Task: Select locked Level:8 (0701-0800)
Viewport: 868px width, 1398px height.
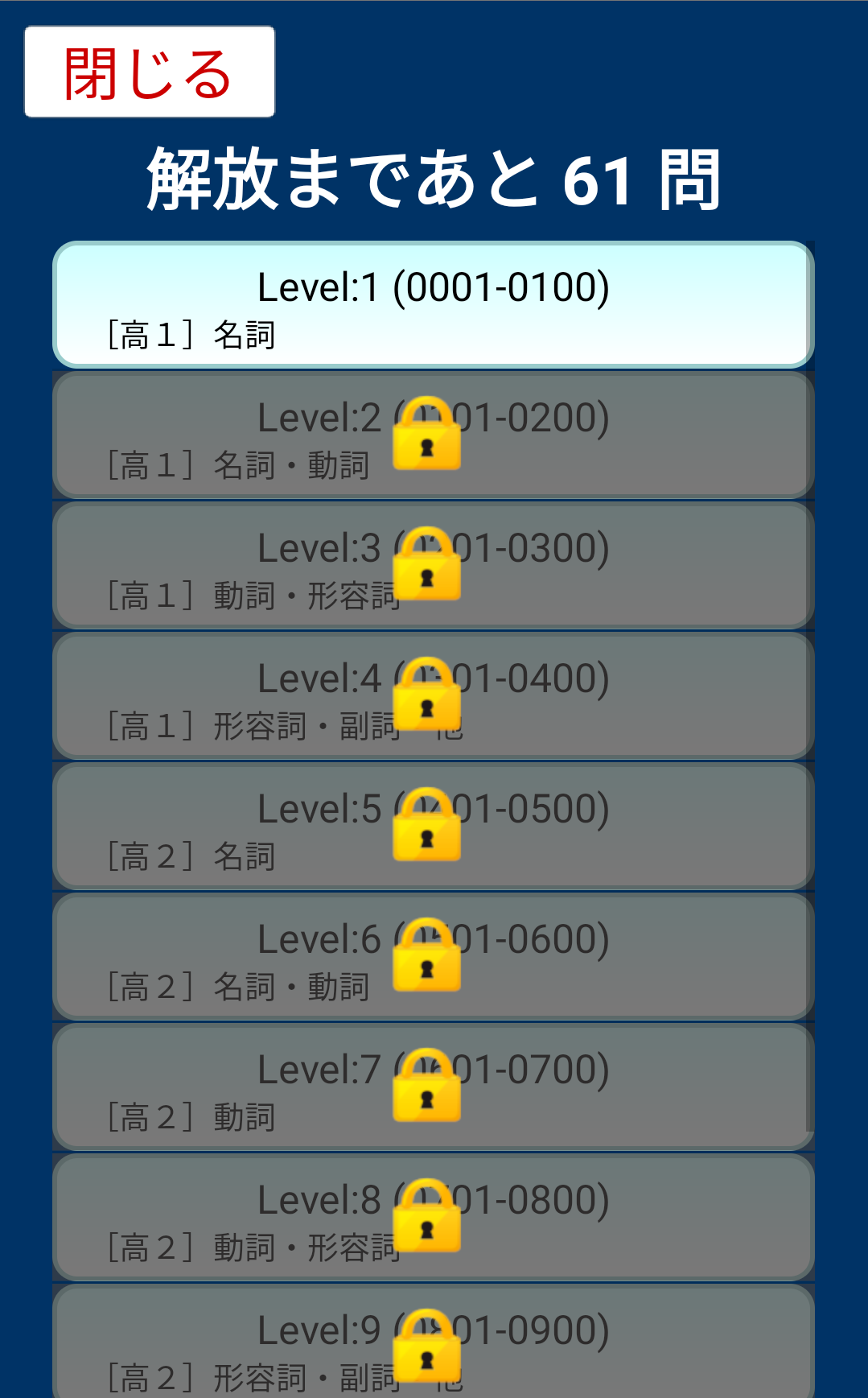Action: (434, 1218)
